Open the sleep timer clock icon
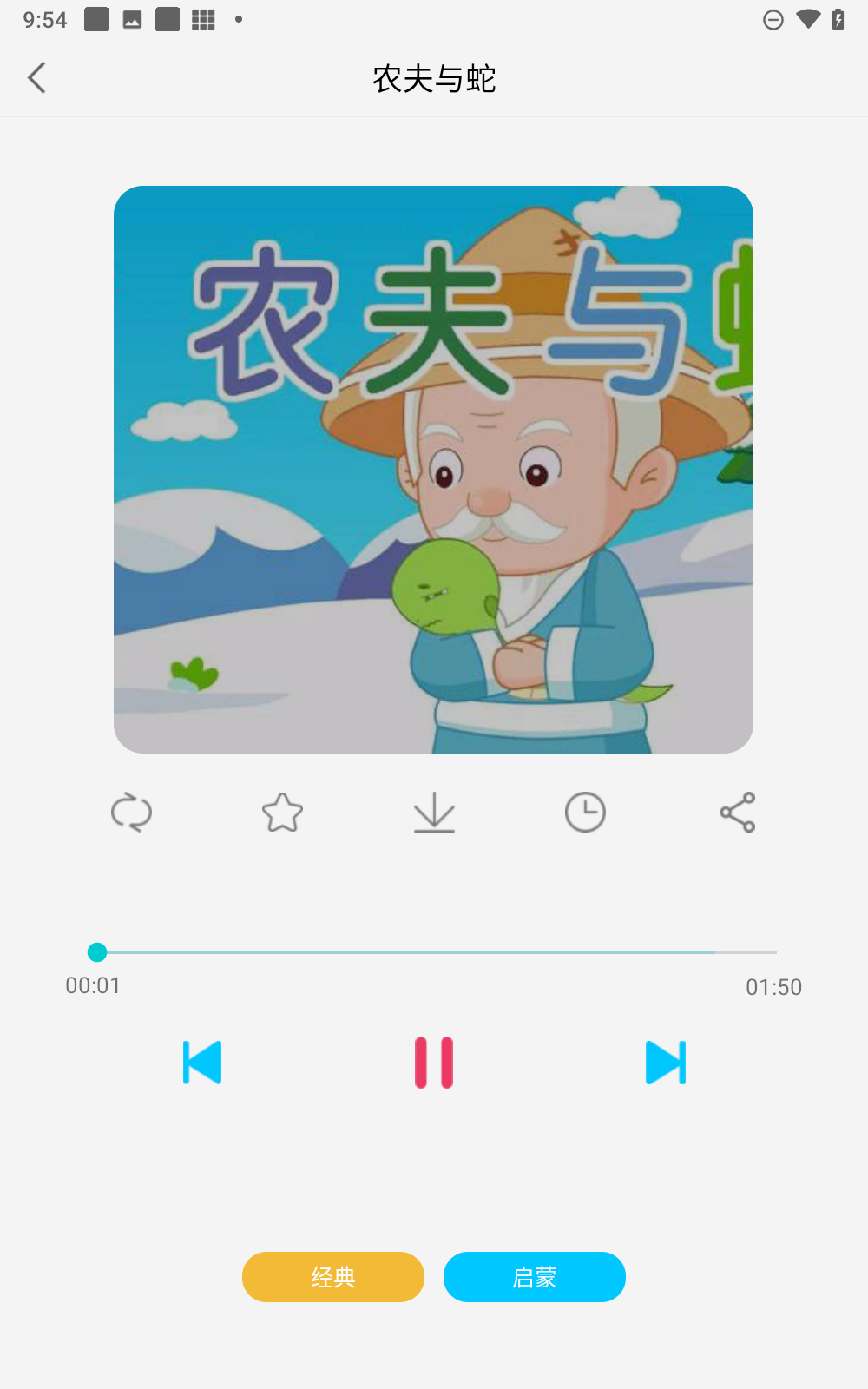The image size is (868, 1389). (584, 813)
